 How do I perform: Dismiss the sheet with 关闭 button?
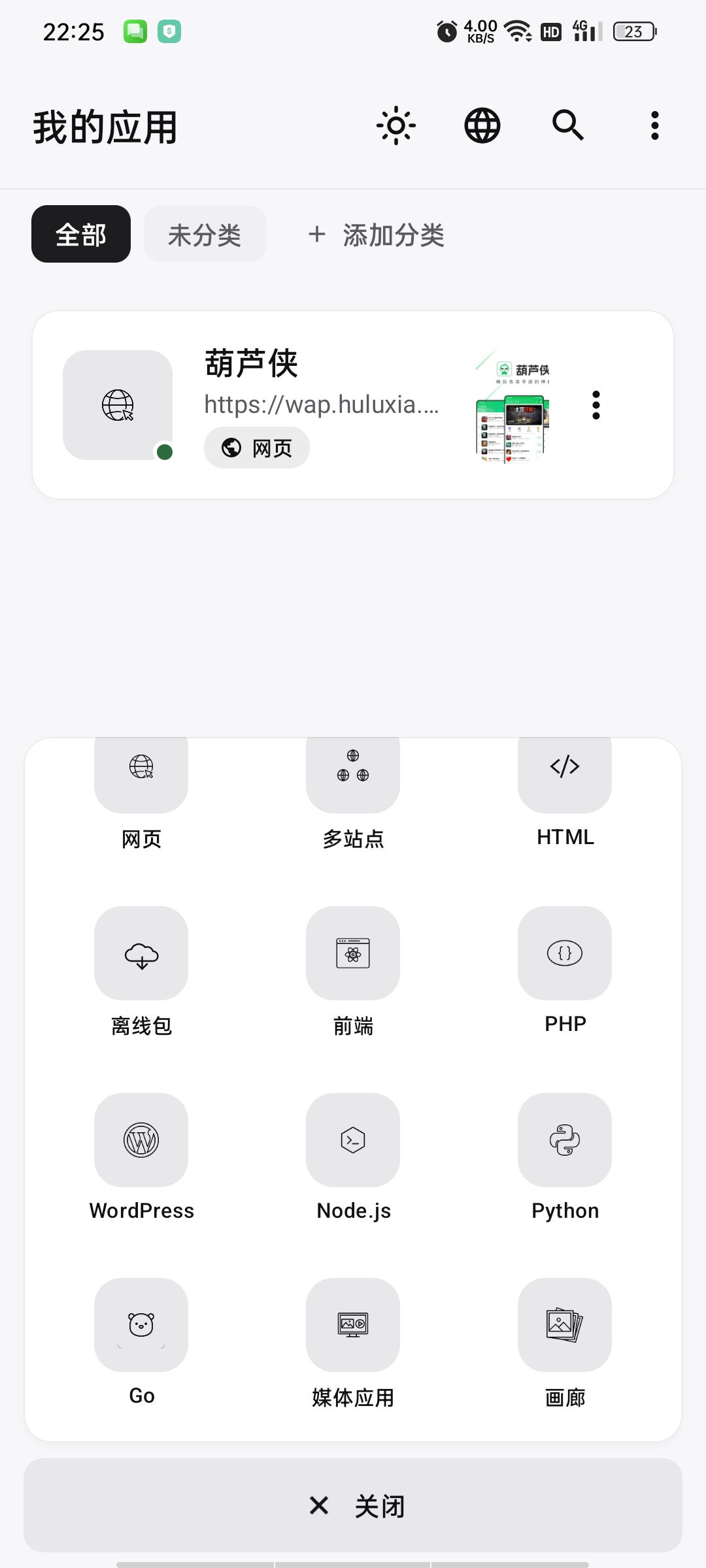pos(353,1505)
